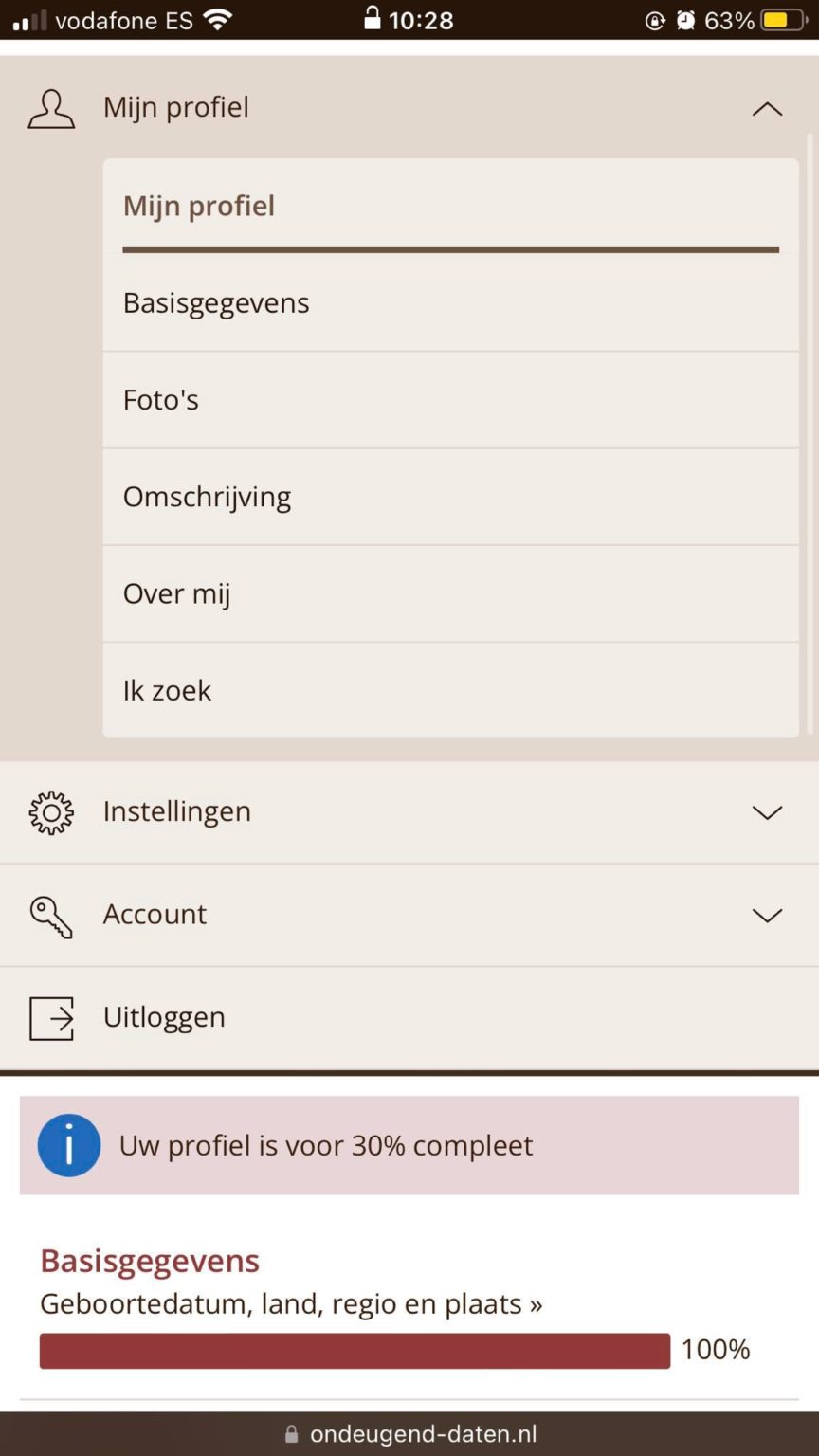Open Ik zoek preferences
This screenshot has width=819, height=1456.
450,690
